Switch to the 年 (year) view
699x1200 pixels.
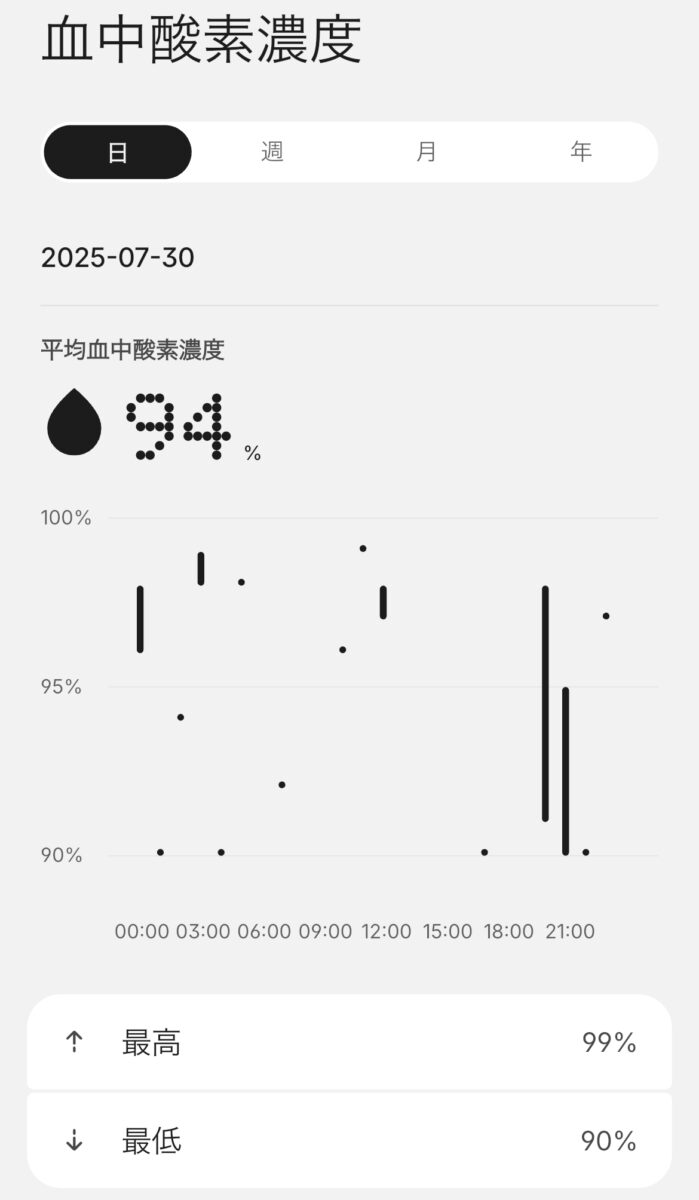click(581, 152)
